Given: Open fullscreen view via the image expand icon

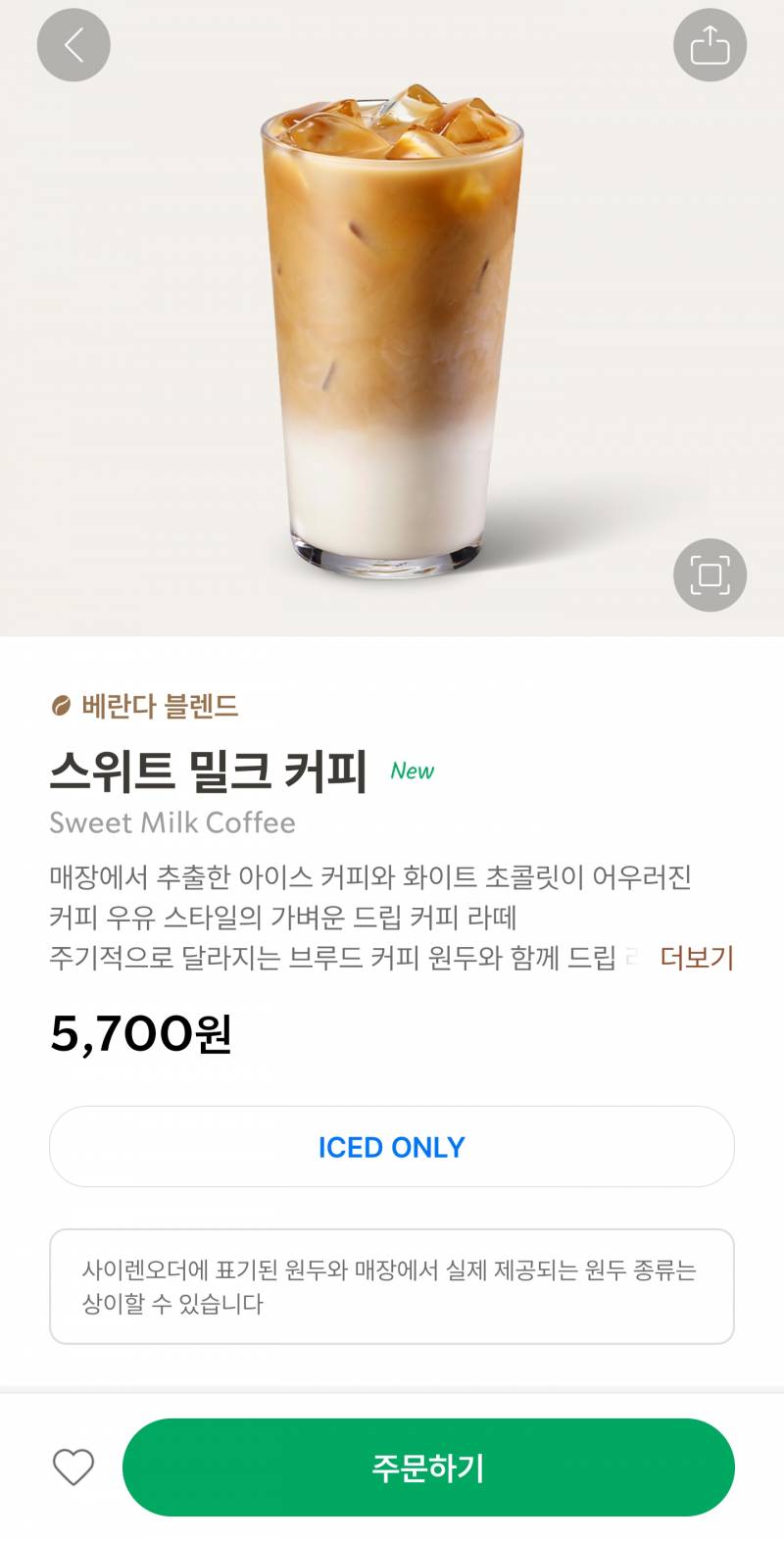Looking at the screenshot, I should point(710,575).
